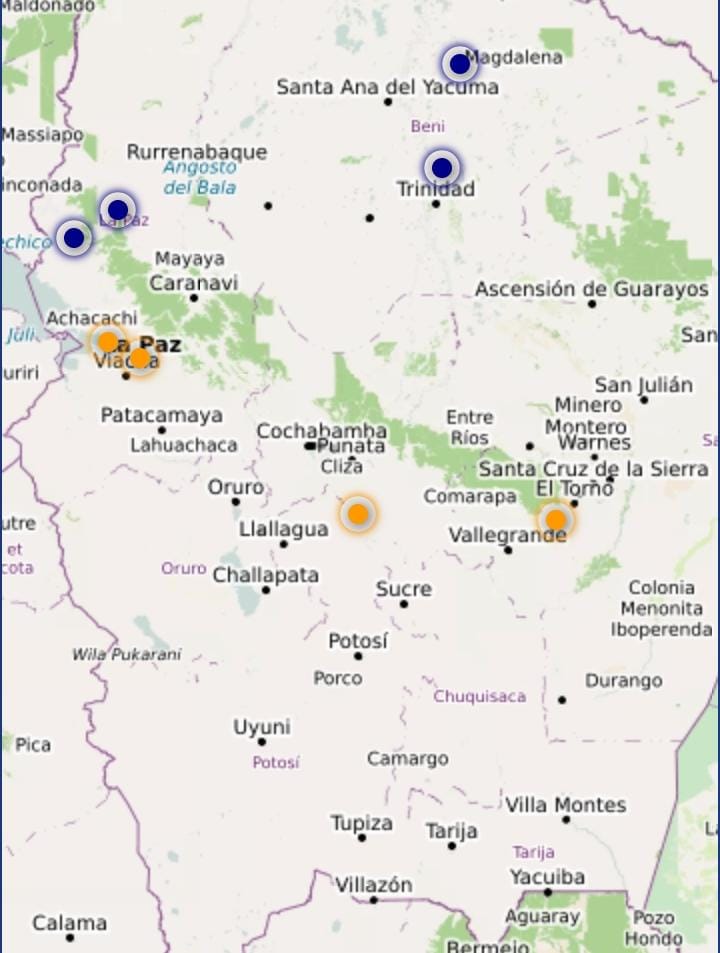This screenshot has width=720, height=953.
Task: Tap the blue marker near Magdalena
Action: click(x=459, y=64)
